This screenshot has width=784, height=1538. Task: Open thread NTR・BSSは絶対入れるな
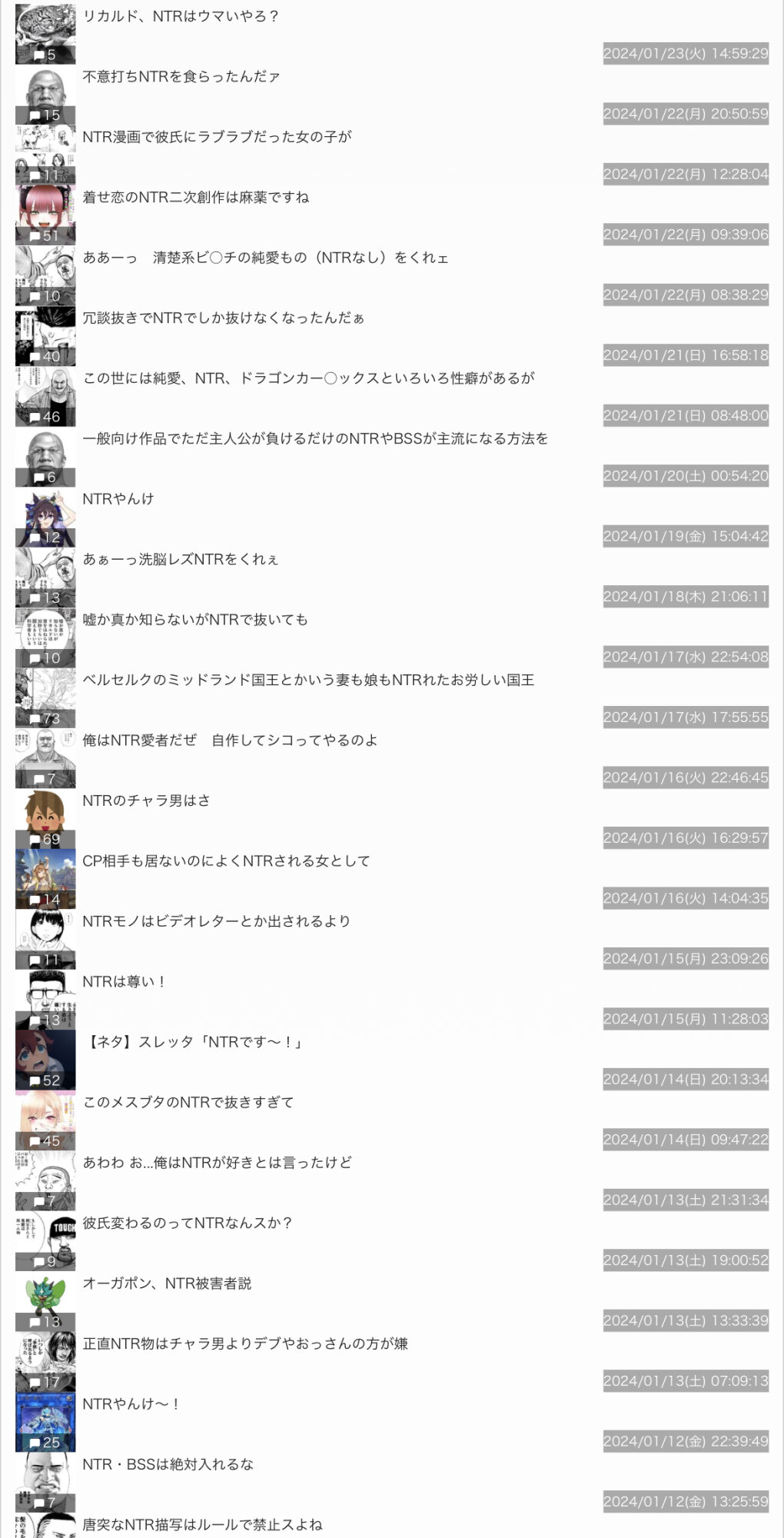coord(168,1464)
